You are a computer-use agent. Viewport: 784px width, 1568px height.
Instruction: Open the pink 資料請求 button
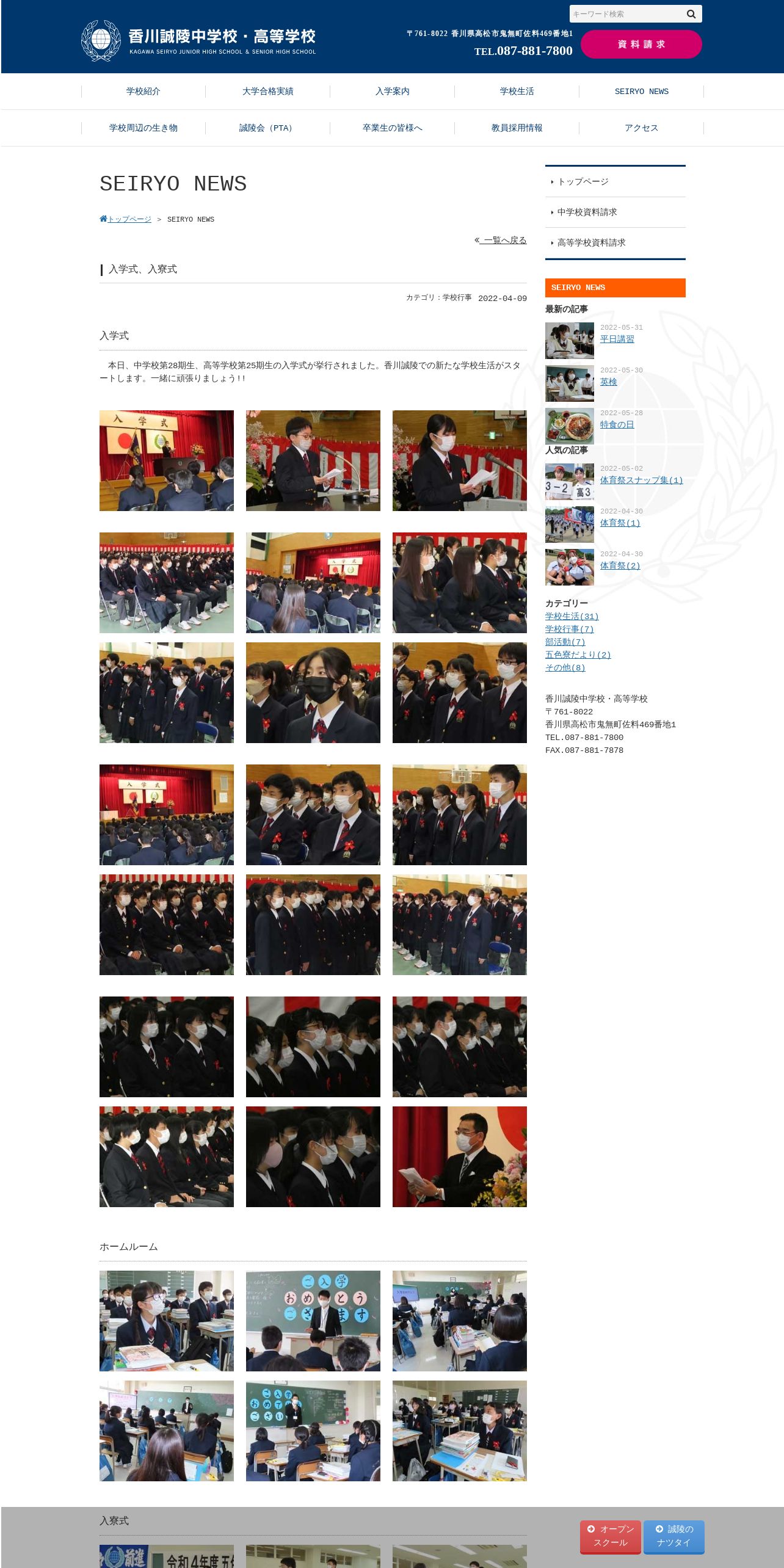click(641, 45)
